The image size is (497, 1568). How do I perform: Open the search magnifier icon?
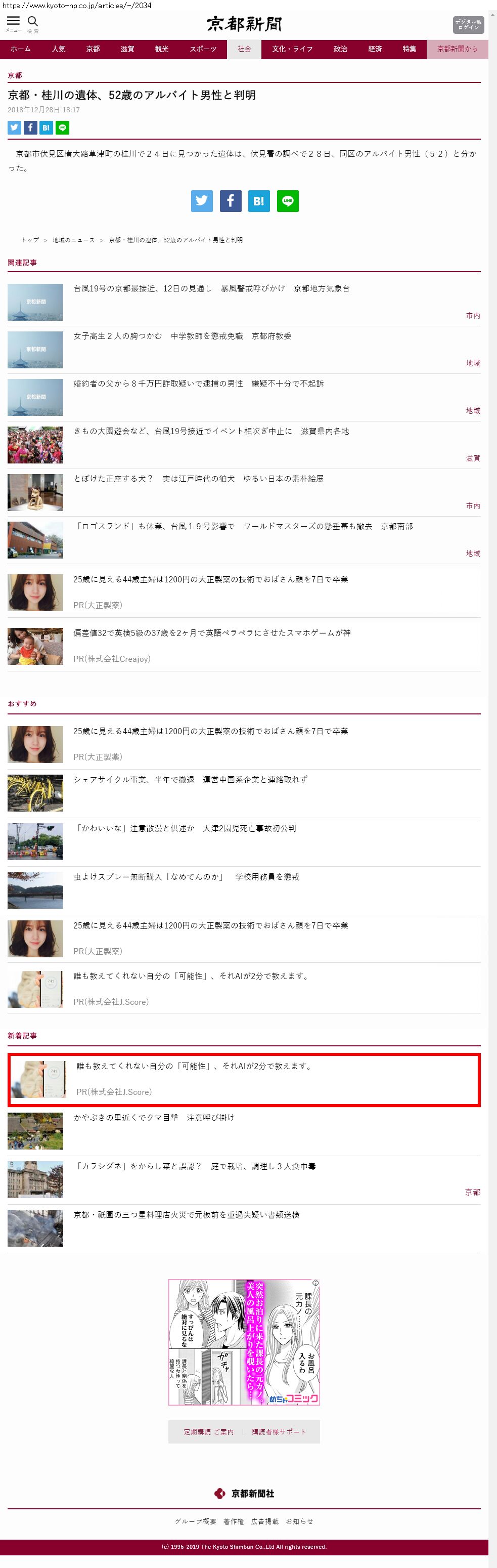[x=33, y=23]
